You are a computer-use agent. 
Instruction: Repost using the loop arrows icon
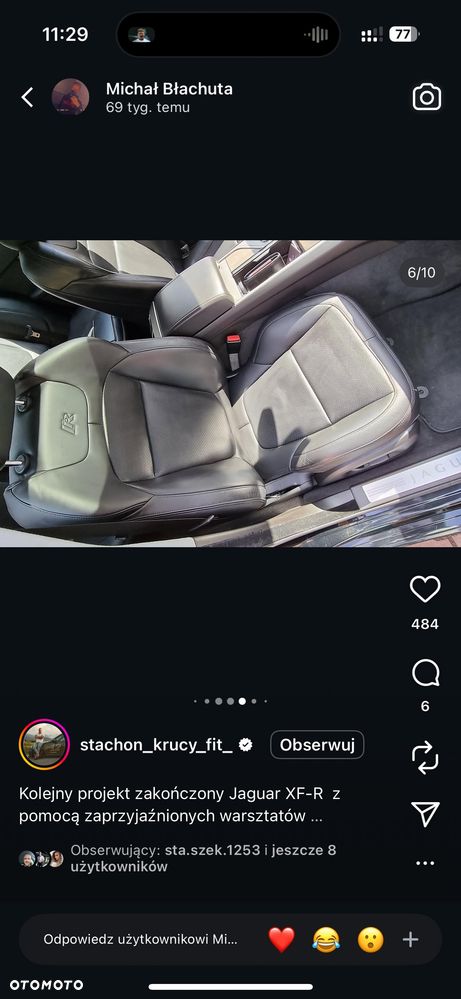[425, 758]
